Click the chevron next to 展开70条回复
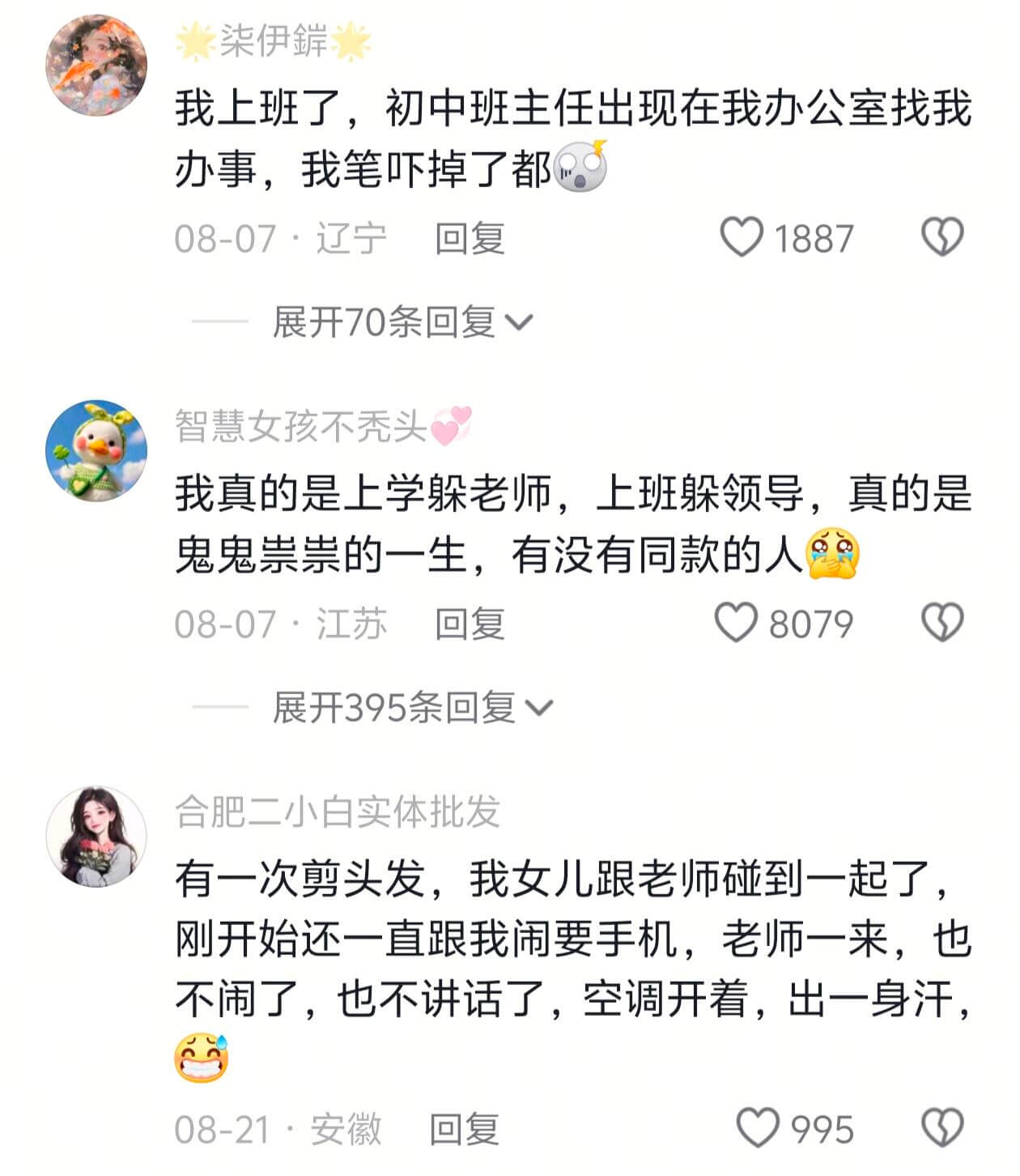Image resolution: width=1020 pixels, height=1176 pixels. point(523,321)
